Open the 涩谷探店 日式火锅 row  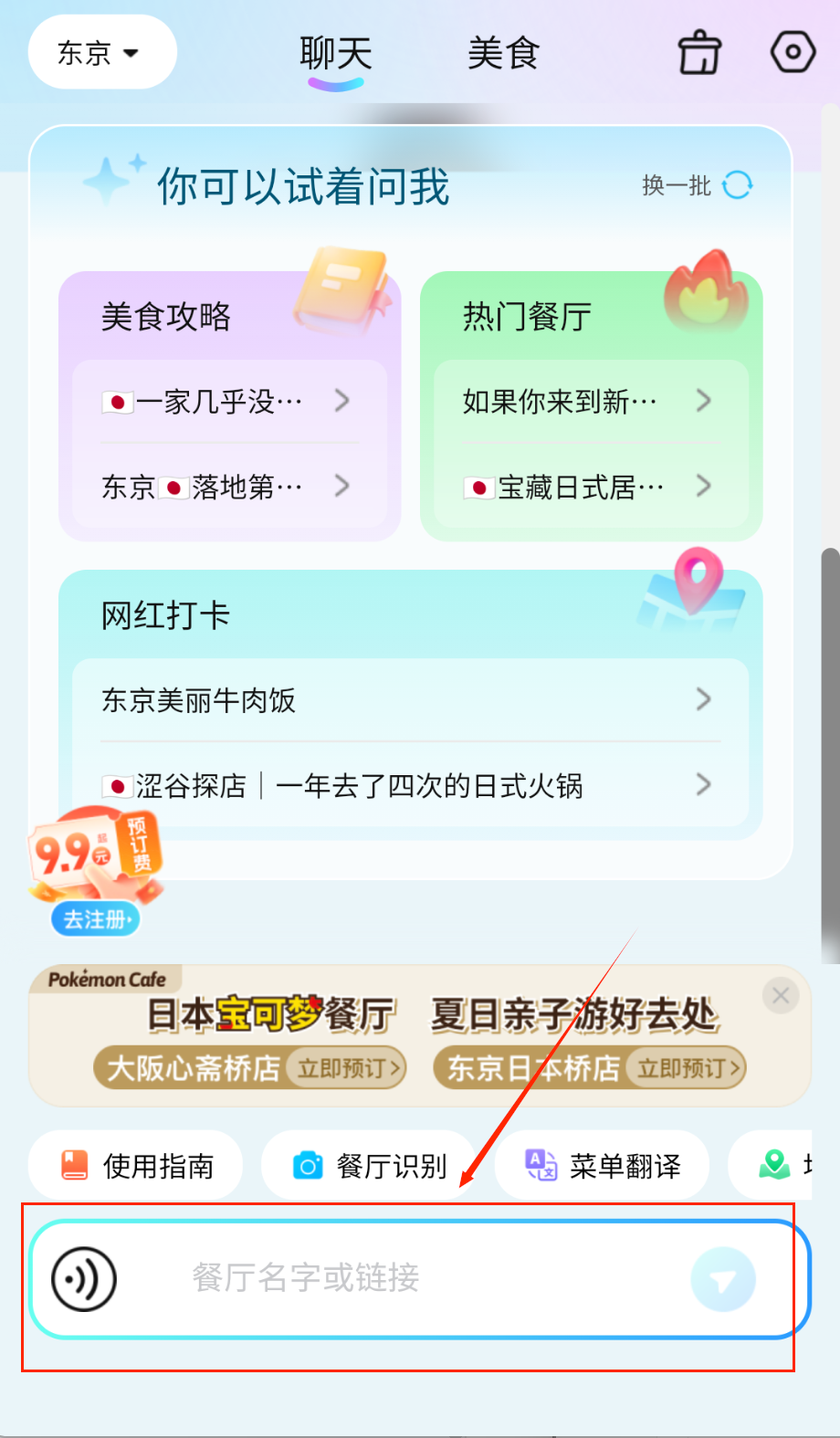406,785
